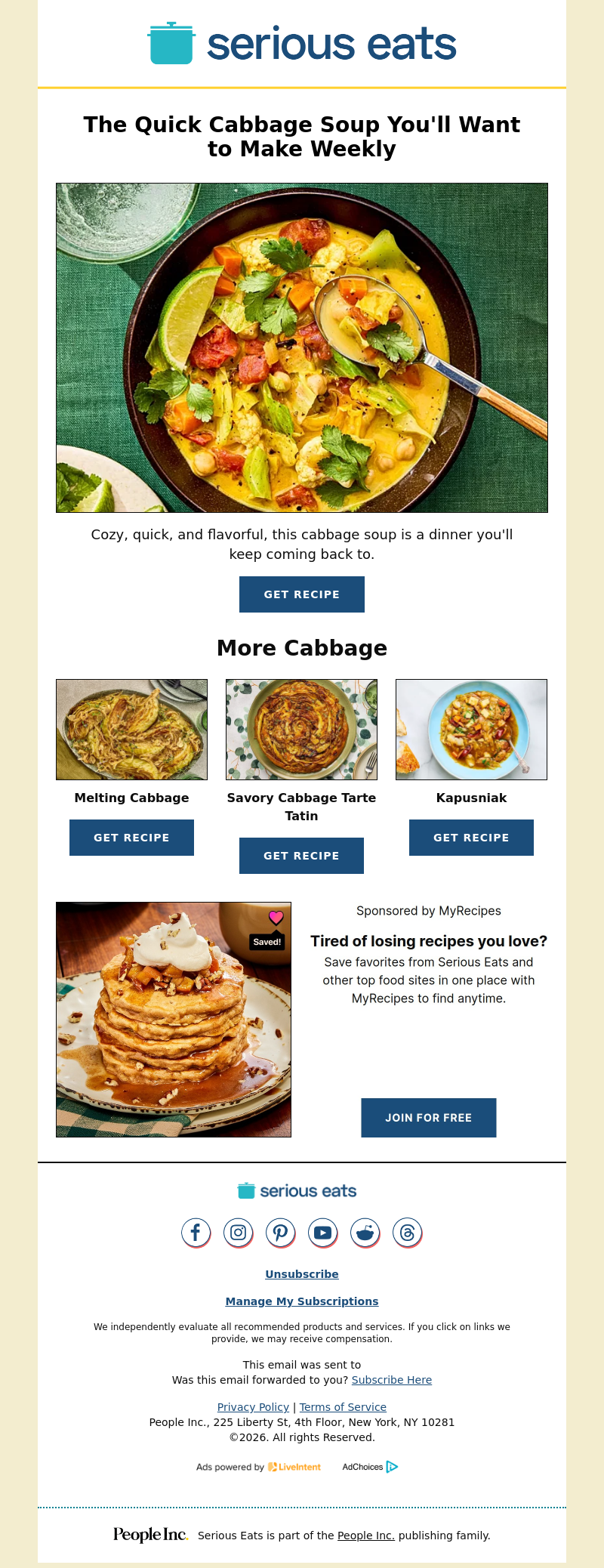Read the Privacy Policy
604x1568 pixels.
coord(253,1407)
